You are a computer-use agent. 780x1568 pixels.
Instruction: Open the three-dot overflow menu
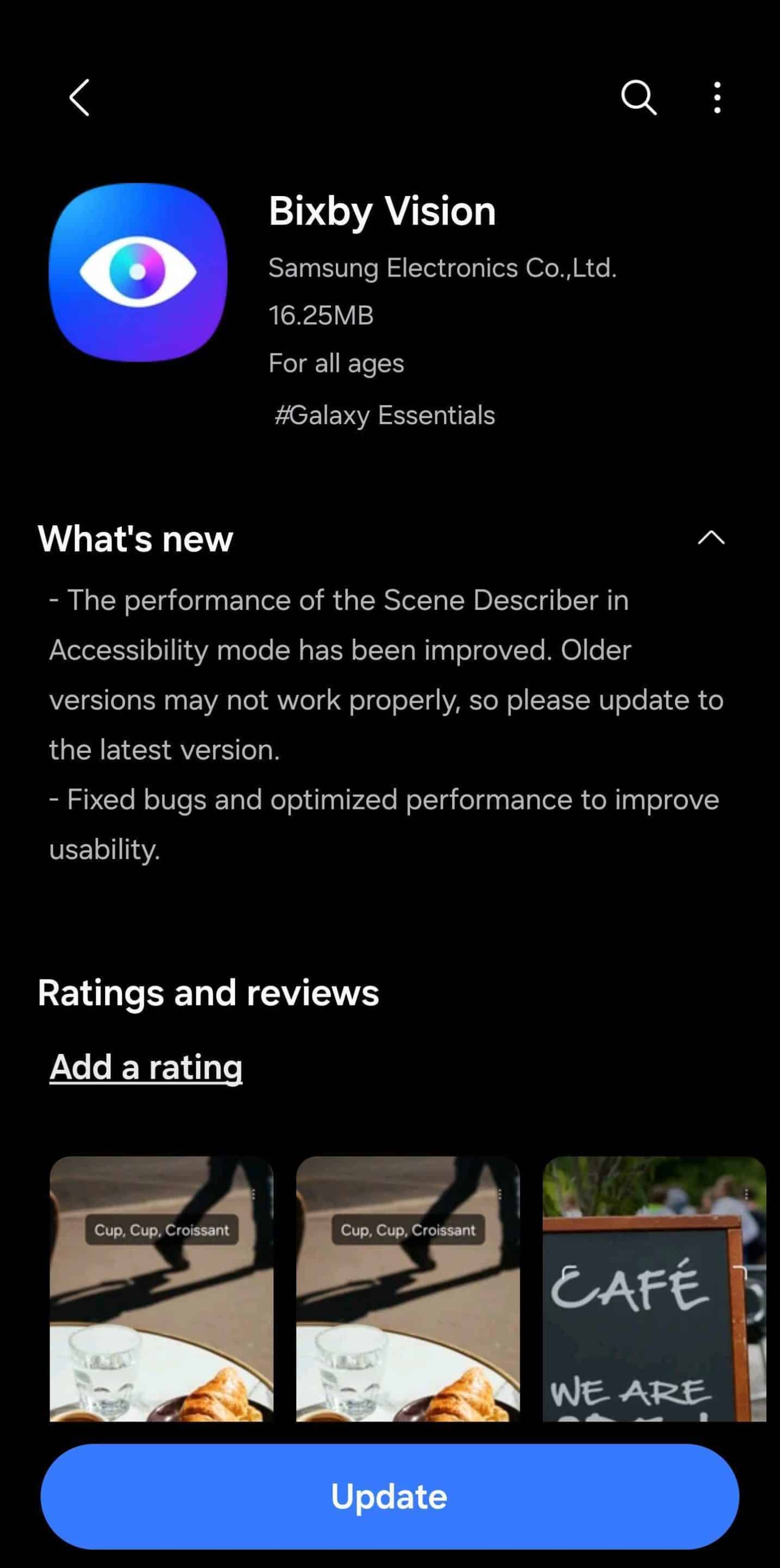pos(717,97)
